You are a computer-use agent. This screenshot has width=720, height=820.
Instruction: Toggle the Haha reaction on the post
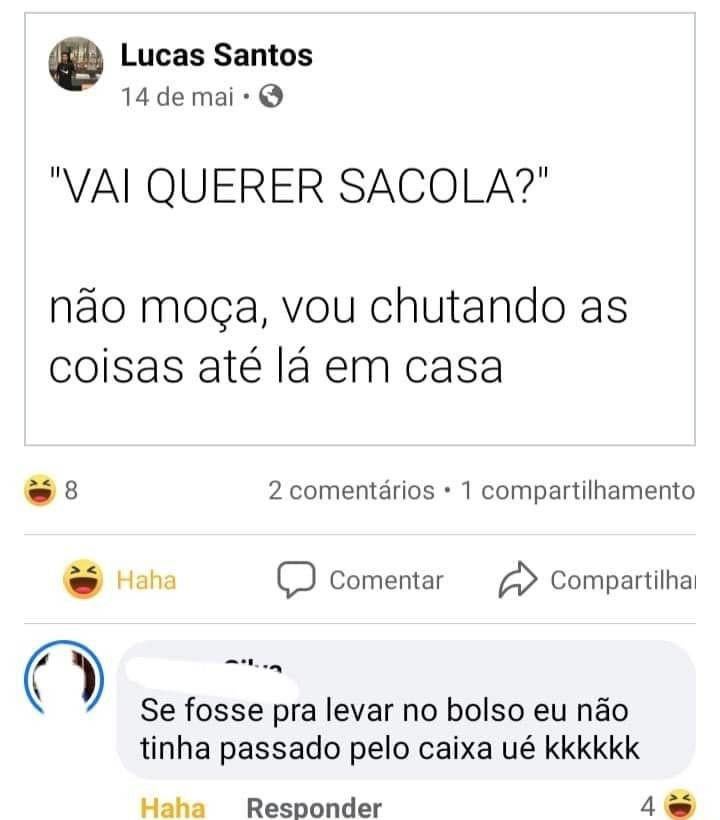pyautogui.click(x=120, y=580)
